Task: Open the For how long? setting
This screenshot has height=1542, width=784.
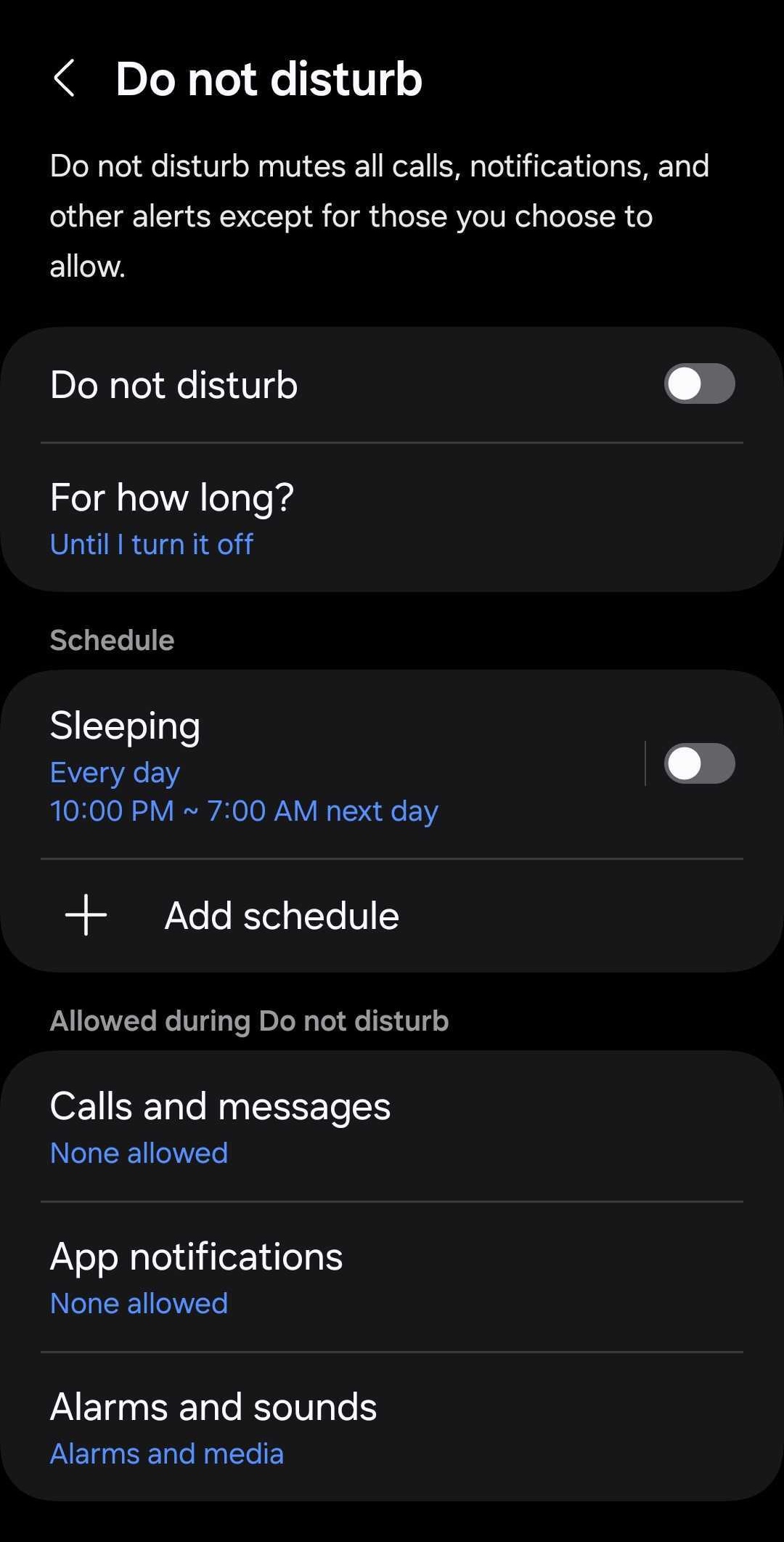Action: [392, 518]
